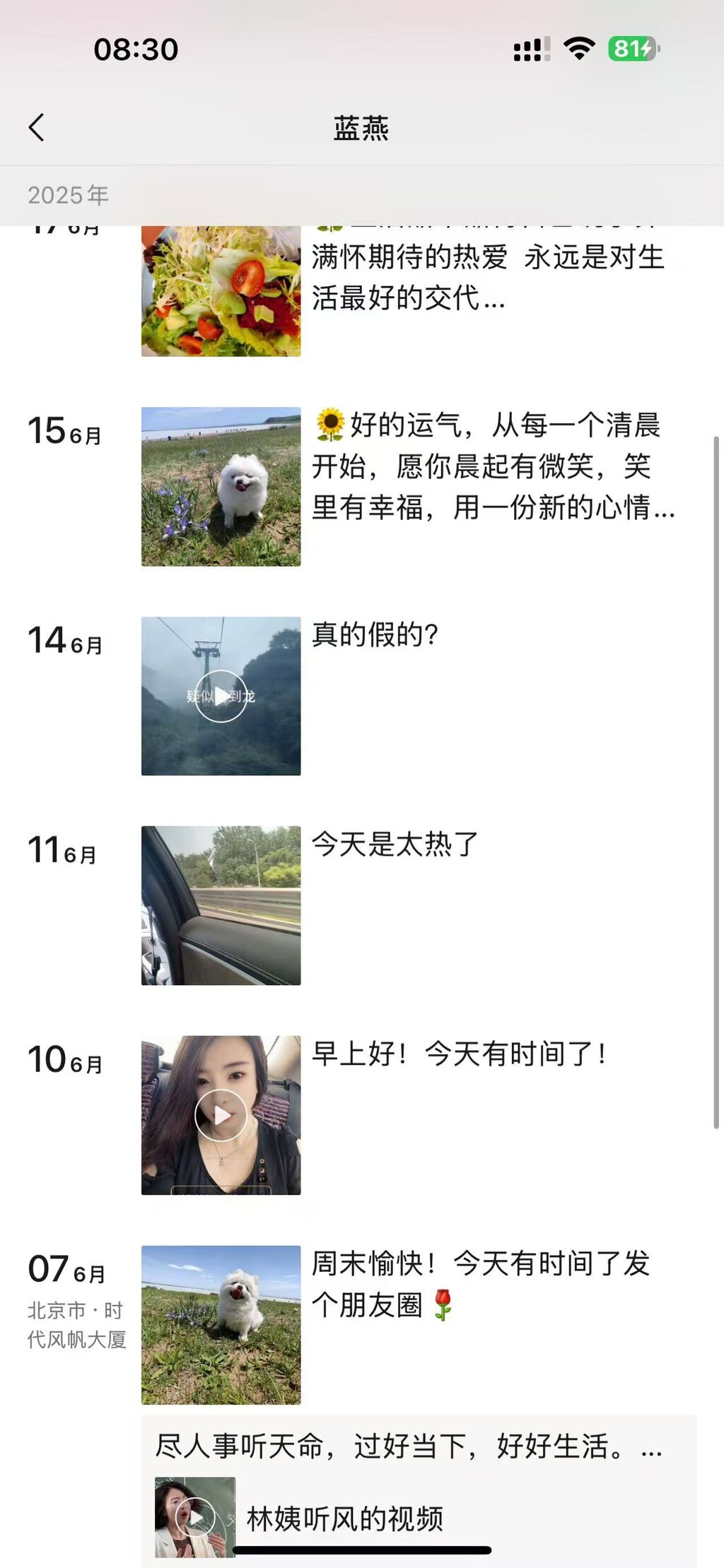
Task: Open post text 周末愉快！今天有时间了发个朋友圈
Action: click(x=481, y=1283)
